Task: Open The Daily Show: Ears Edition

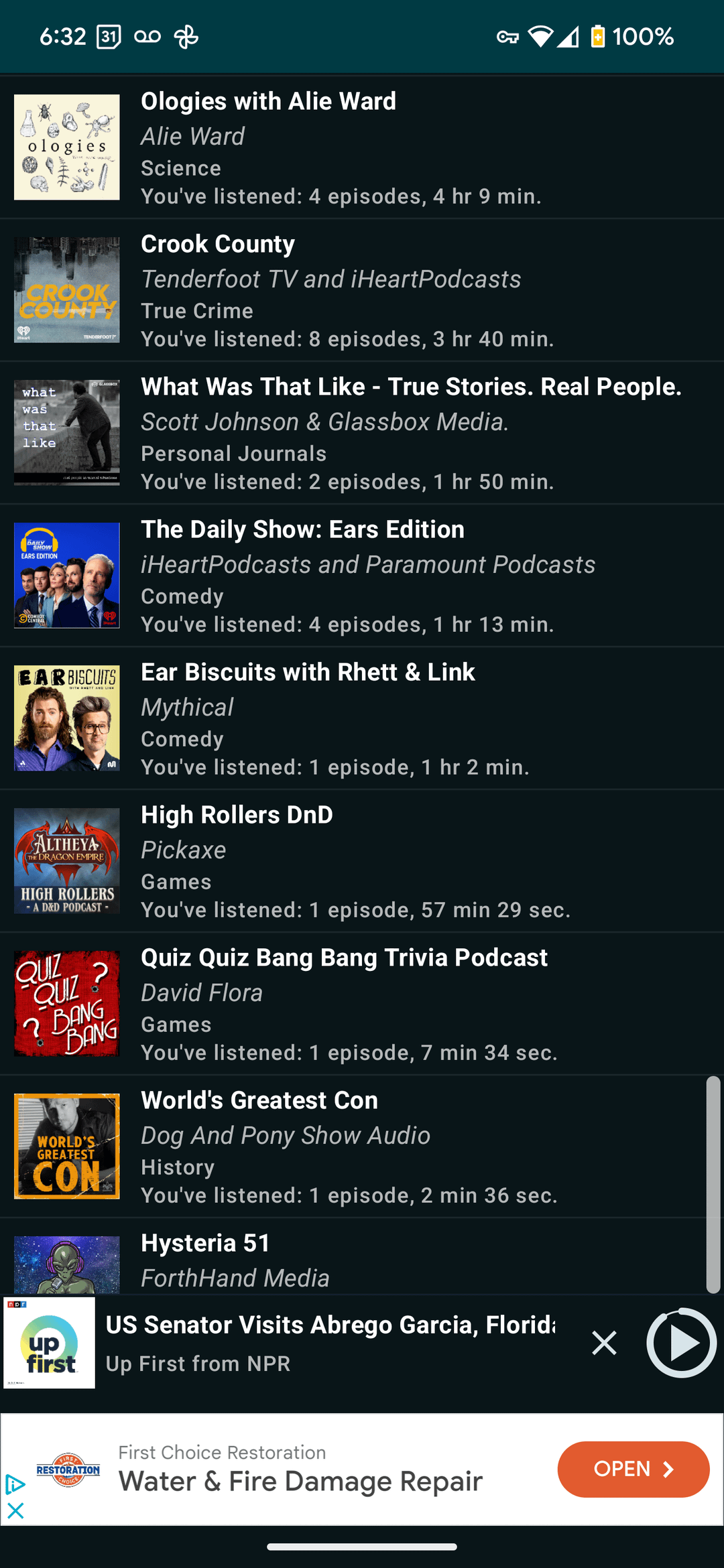Action: (362, 576)
